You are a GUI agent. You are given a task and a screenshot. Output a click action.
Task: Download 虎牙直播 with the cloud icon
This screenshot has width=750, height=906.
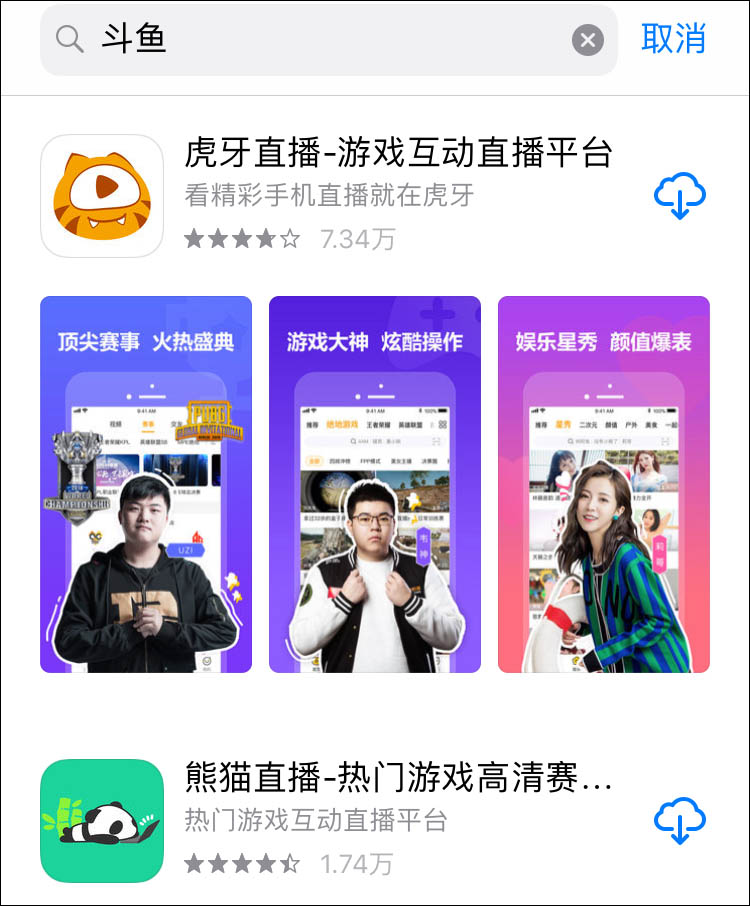pyautogui.click(x=680, y=197)
